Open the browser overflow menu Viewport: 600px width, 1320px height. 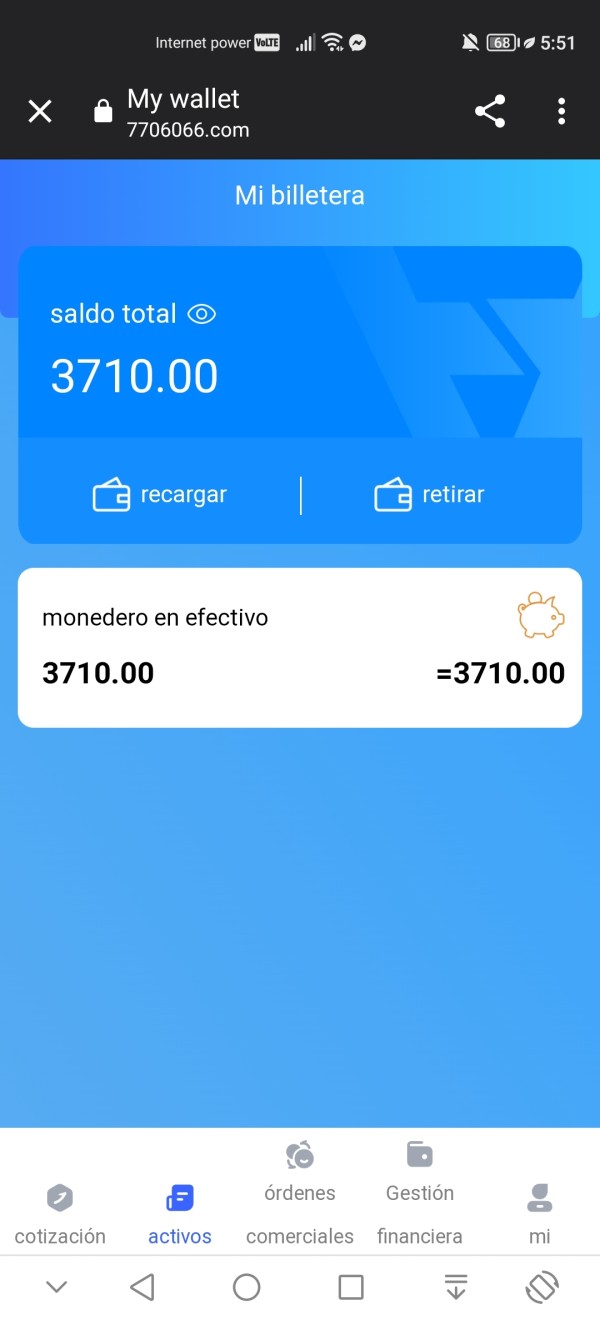click(x=562, y=111)
